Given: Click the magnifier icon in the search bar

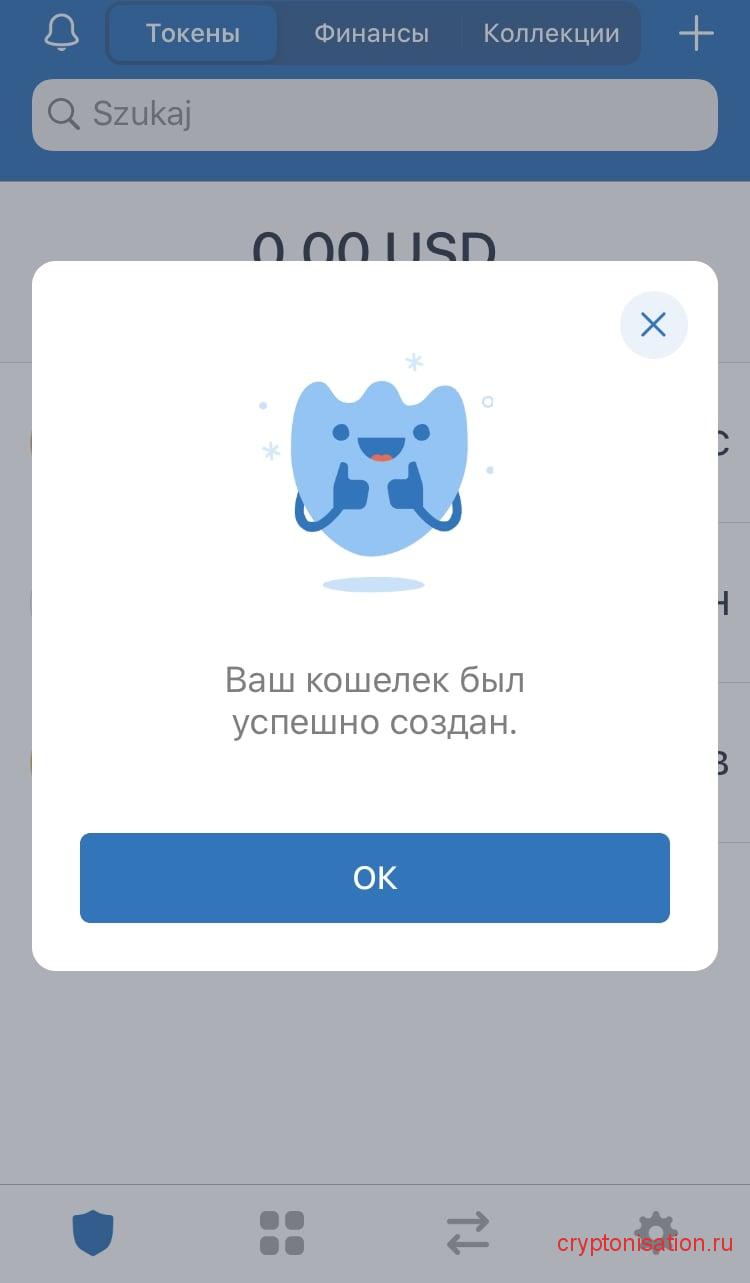Looking at the screenshot, I should click(63, 114).
